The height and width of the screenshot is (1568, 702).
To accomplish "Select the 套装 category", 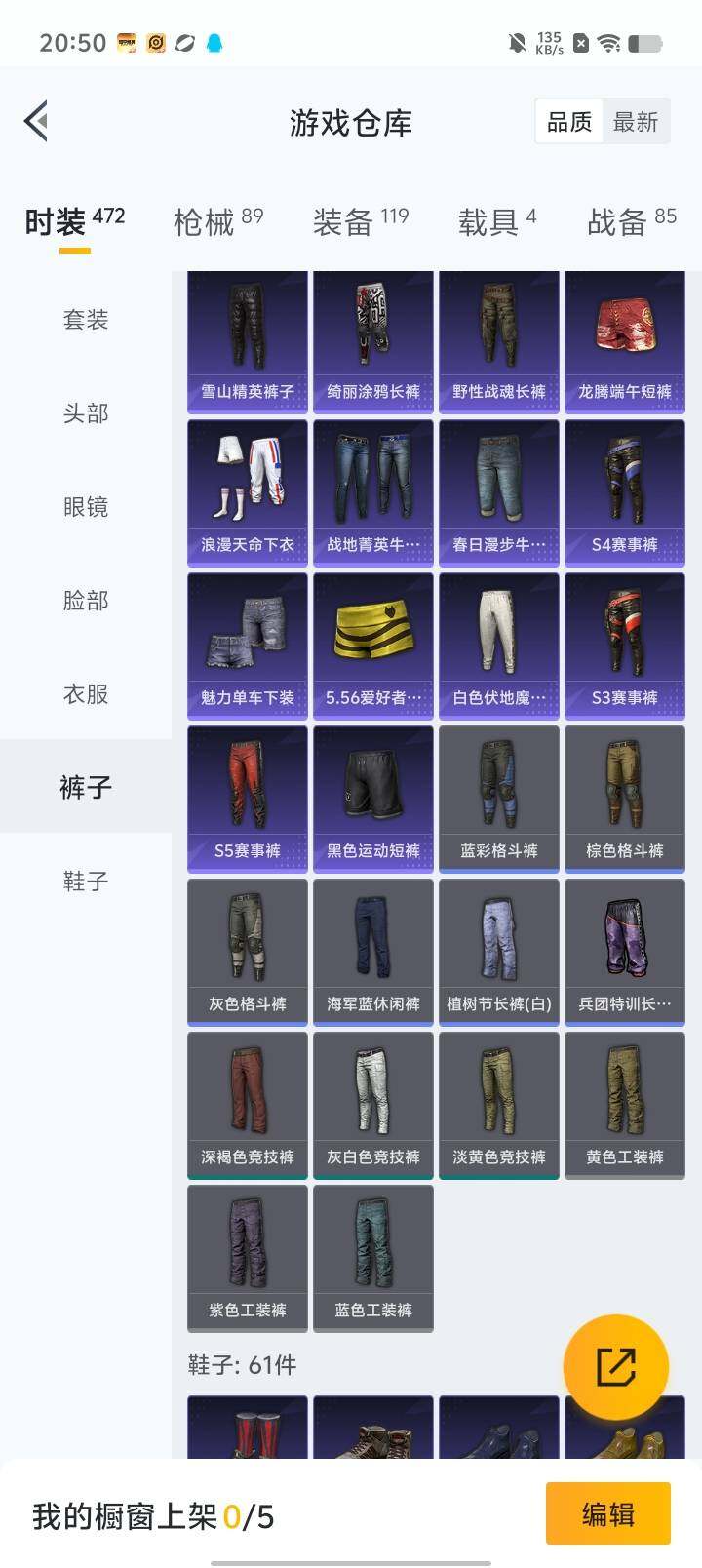I will tap(86, 320).
